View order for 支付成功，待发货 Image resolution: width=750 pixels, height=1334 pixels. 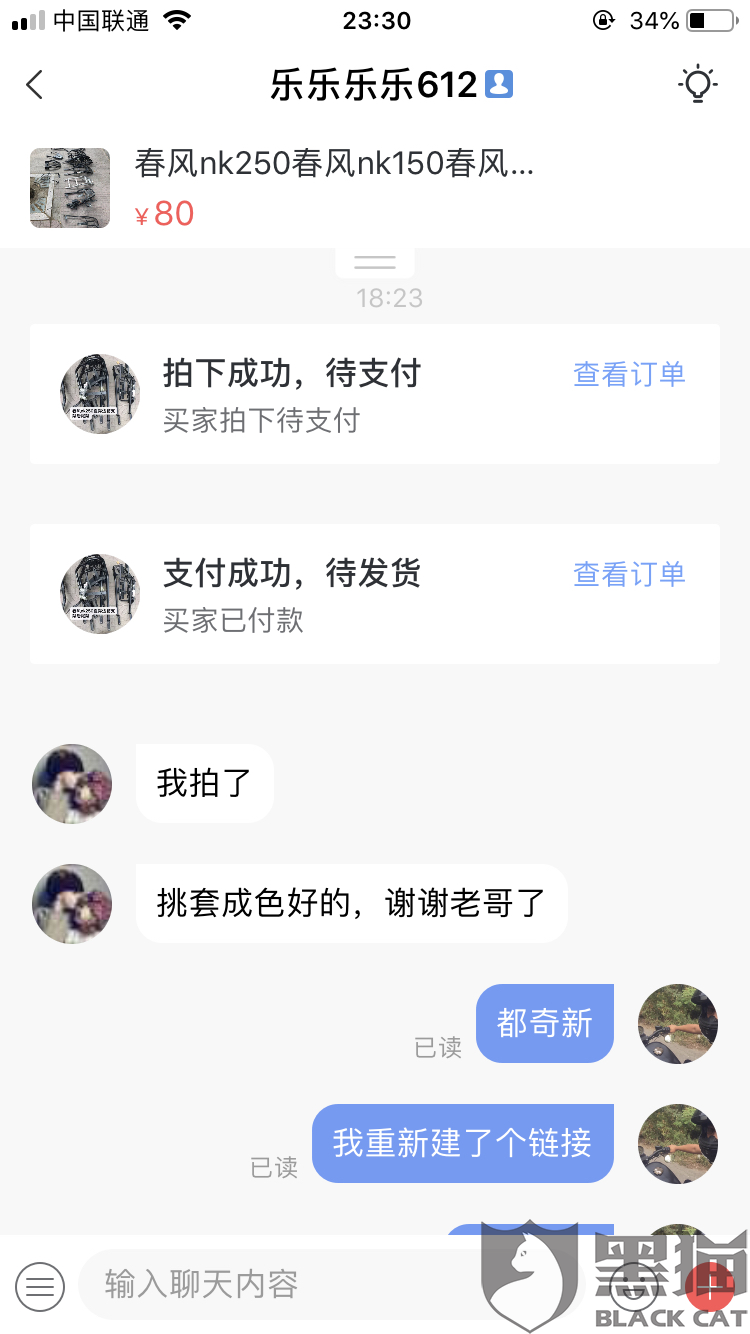point(629,574)
